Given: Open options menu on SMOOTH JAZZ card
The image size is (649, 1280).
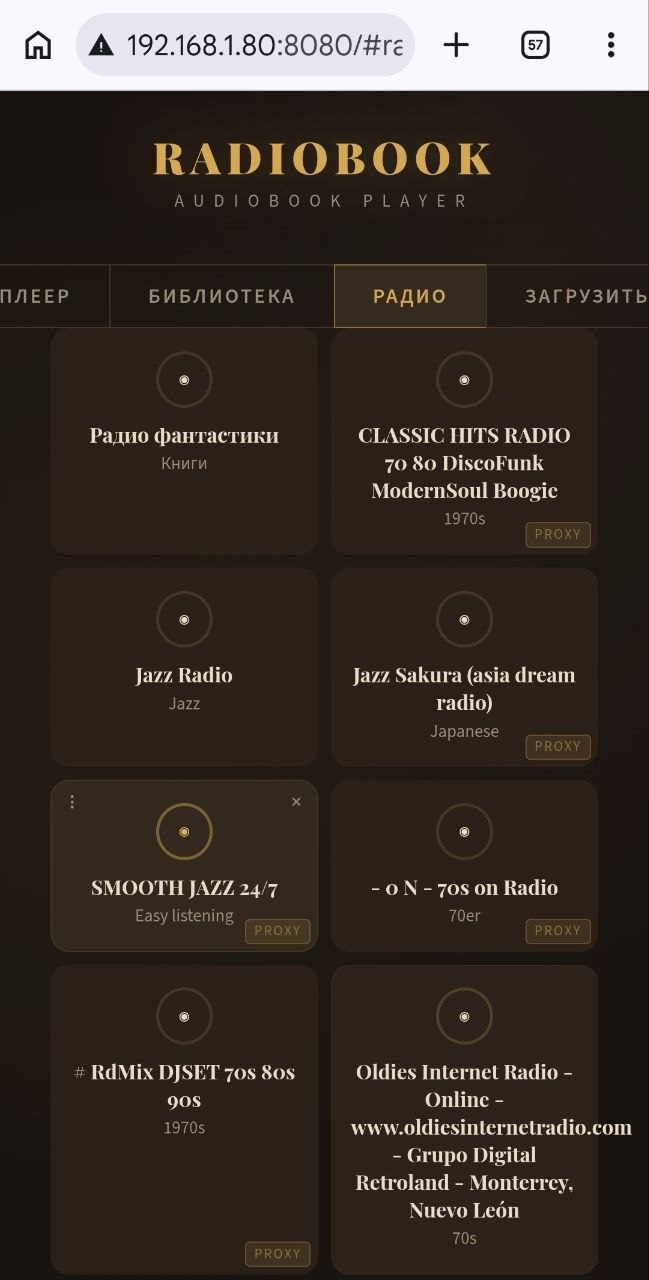Looking at the screenshot, I should 72,802.
